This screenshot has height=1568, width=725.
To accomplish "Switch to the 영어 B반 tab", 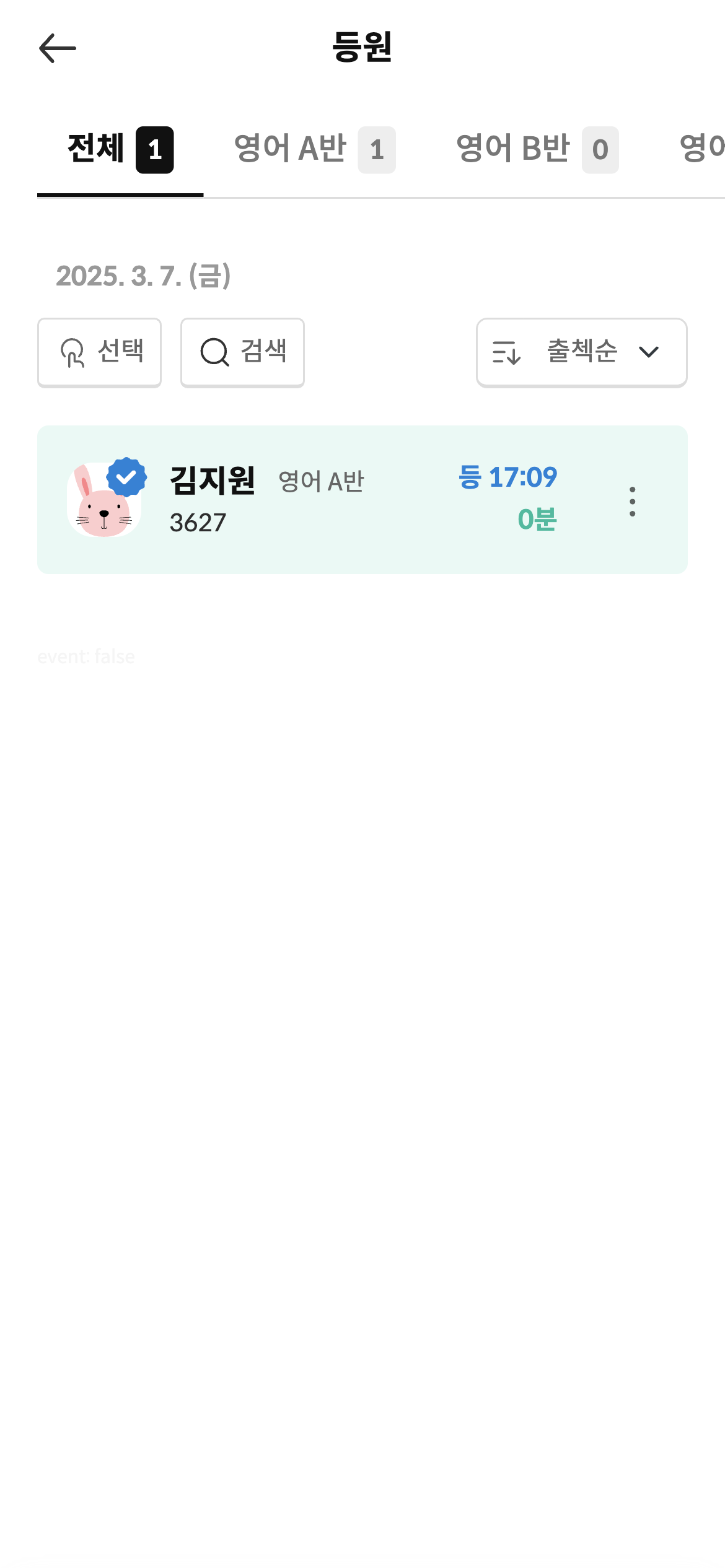I will (537, 150).
